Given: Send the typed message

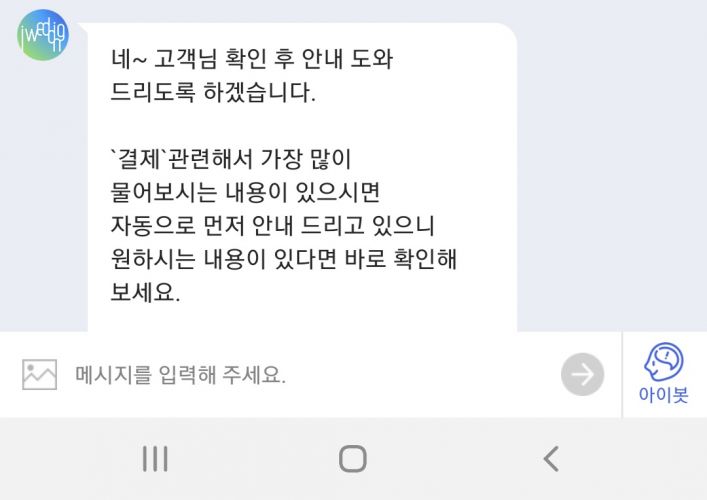Looking at the screenshot, I should pyautogui.click(x=582, y=375).
